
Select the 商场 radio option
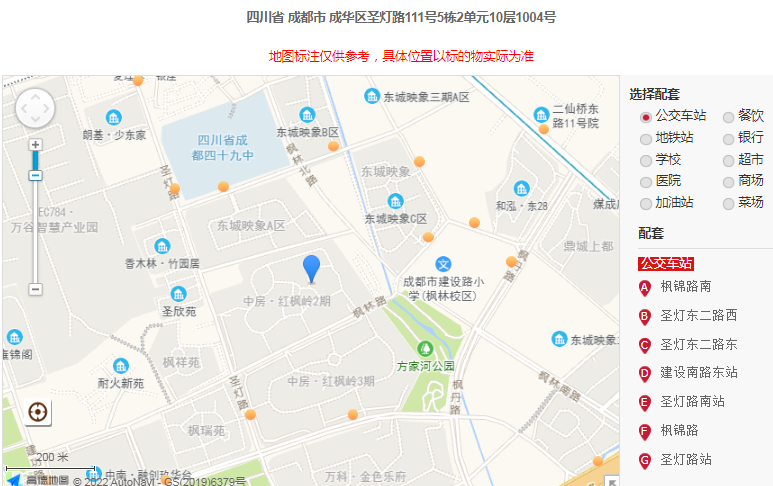tap(728, 181)
